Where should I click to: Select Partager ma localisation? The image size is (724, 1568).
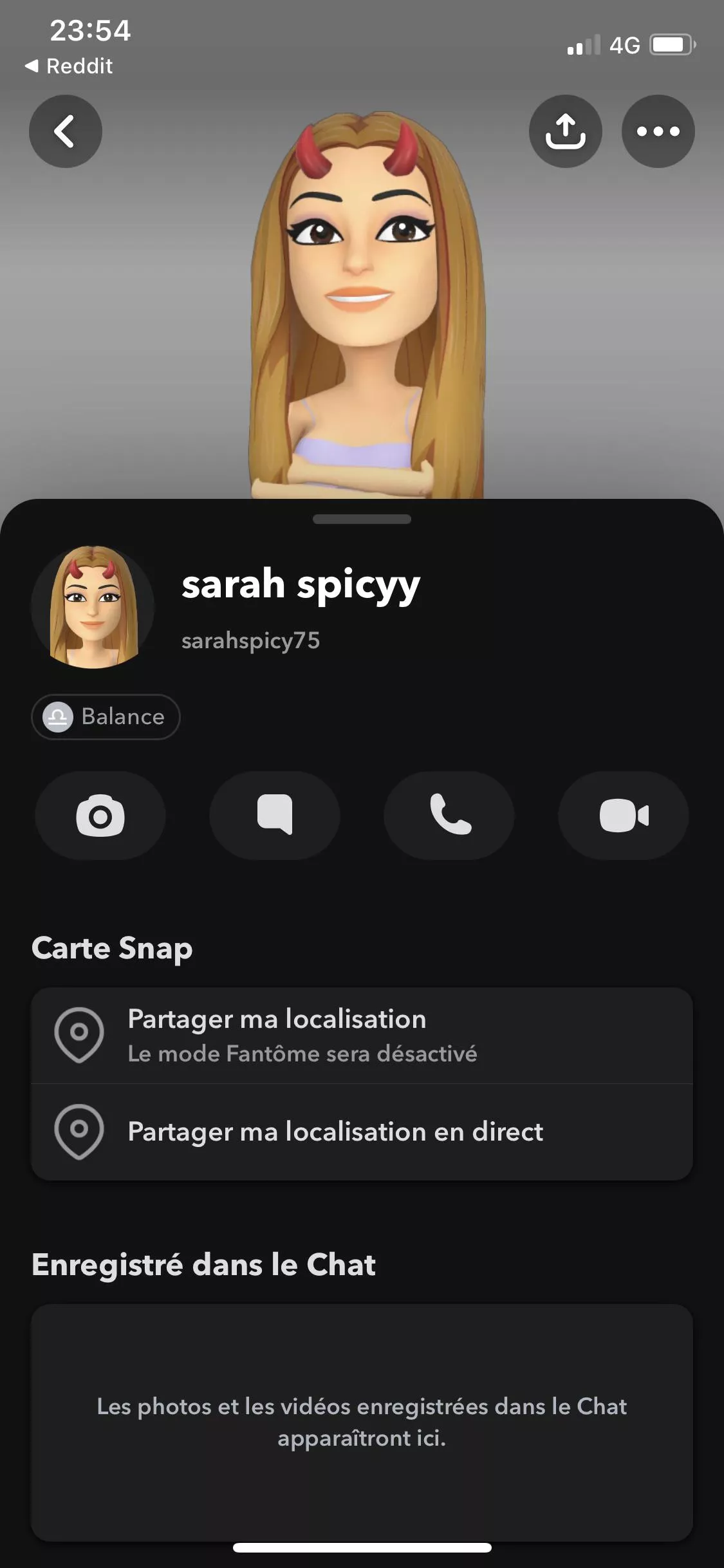tap(362, 1035)
